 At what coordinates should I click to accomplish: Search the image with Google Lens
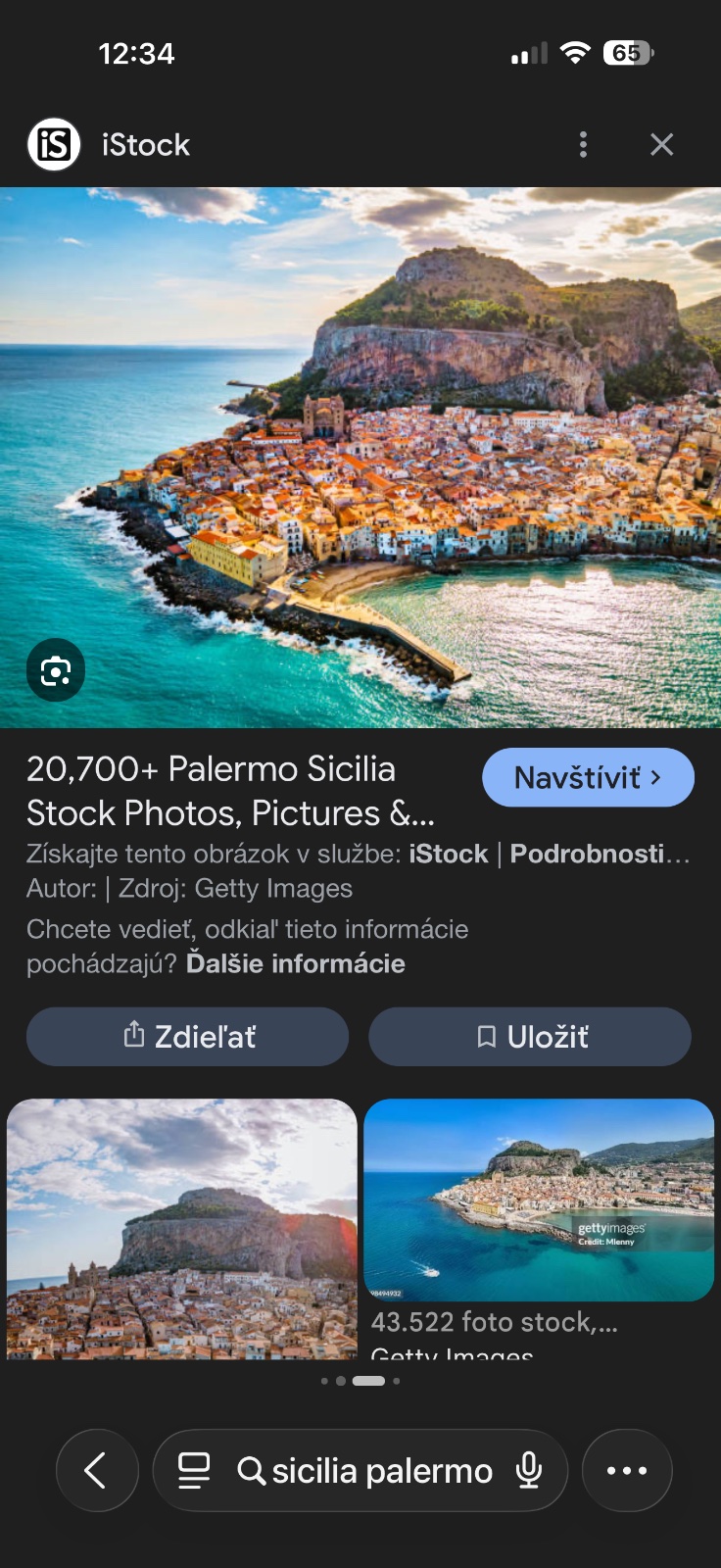click(x=56, y=670)
